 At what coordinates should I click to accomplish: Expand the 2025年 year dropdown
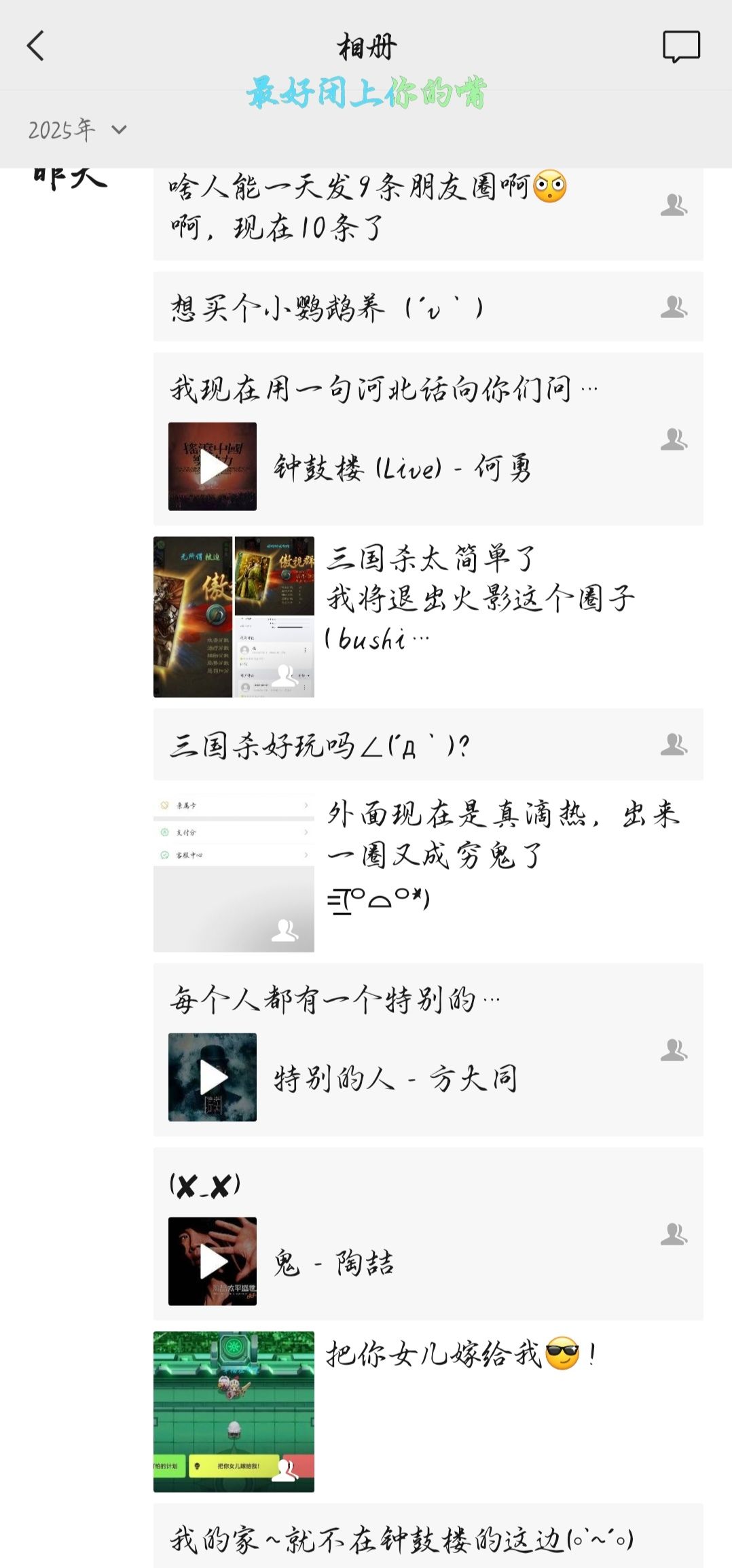77,130
